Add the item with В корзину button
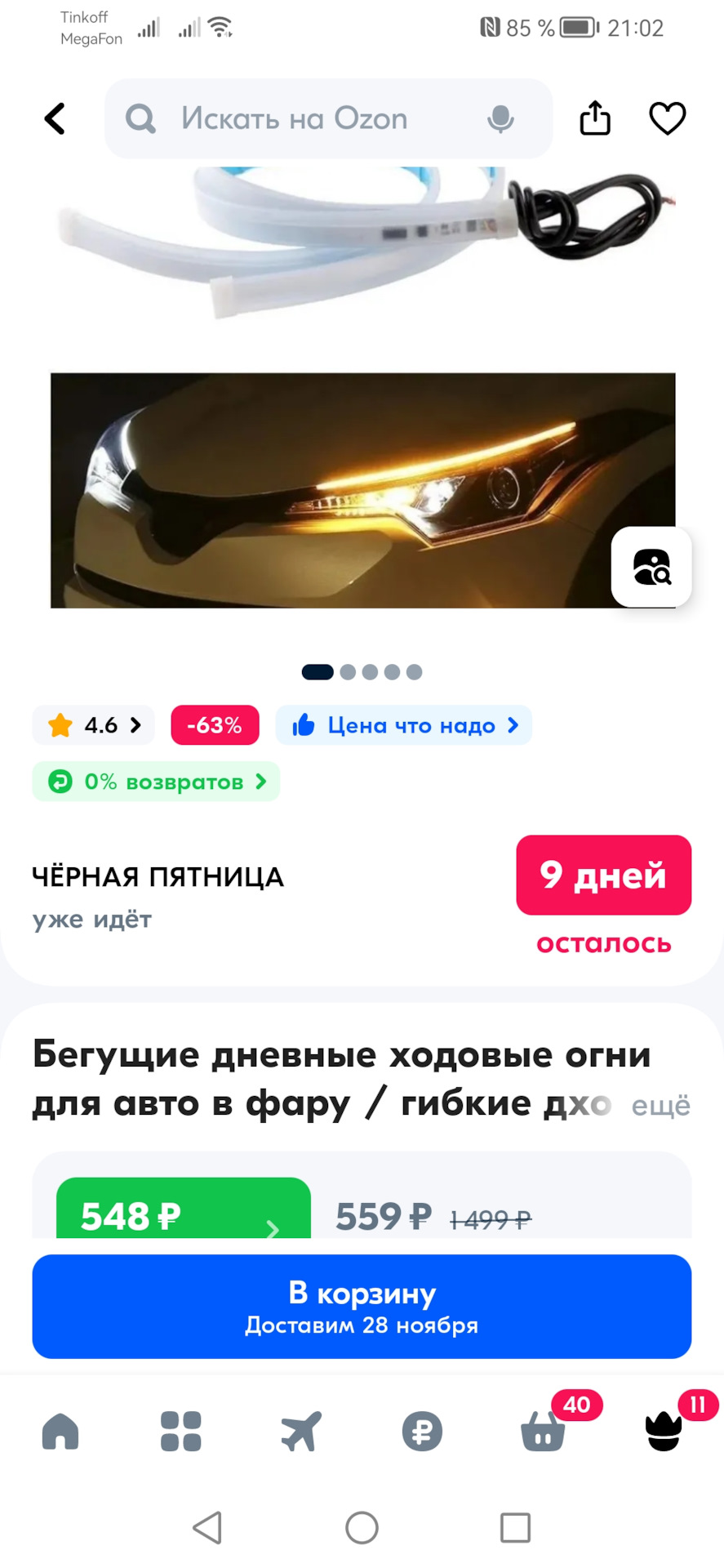 click(x=362, y=1306)
